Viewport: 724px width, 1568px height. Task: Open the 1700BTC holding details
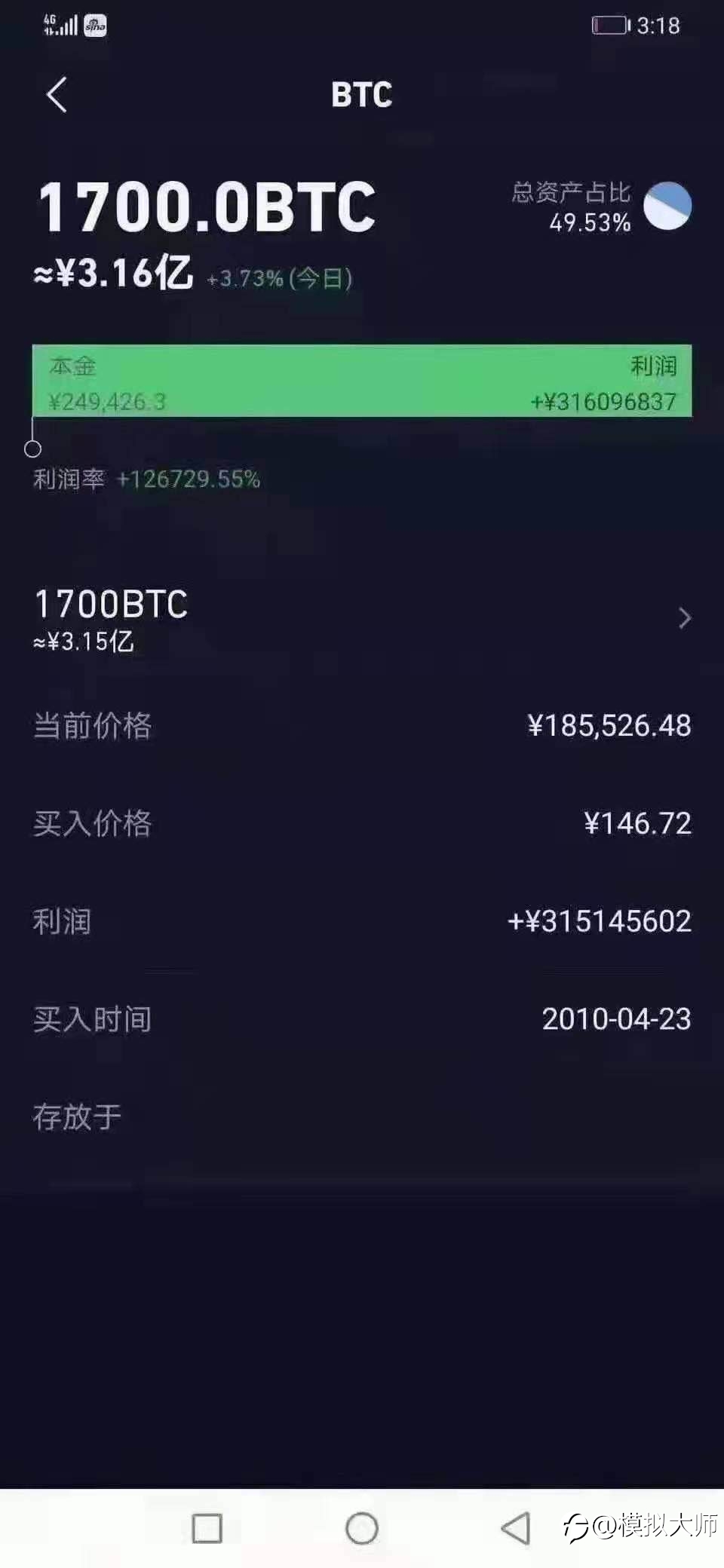pyautogui.click(x=362, y=619)
